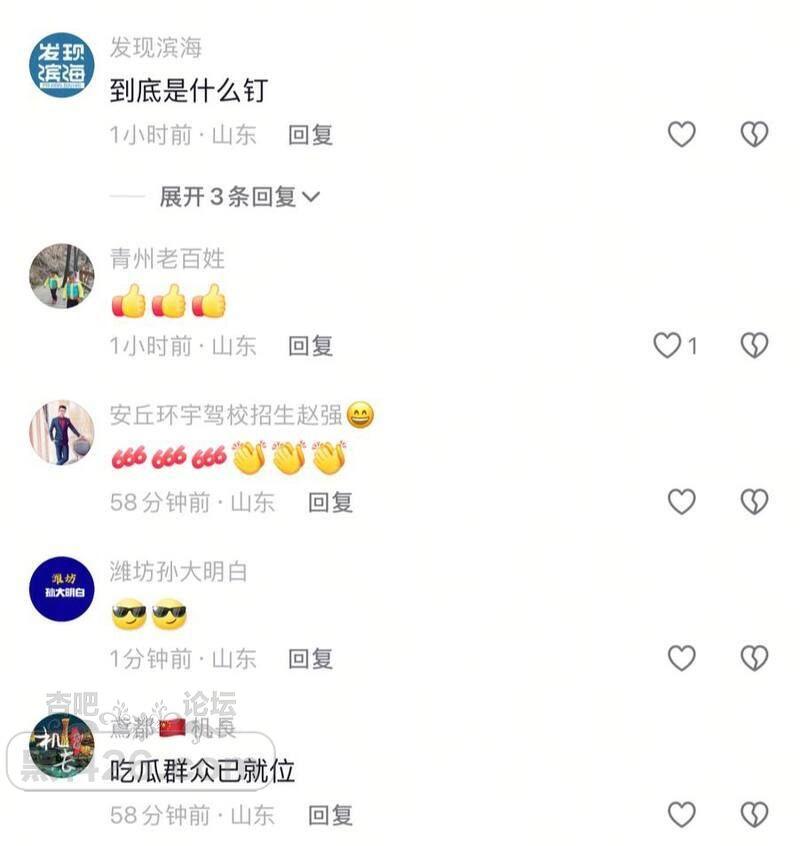Dislike the 吃瓜群众已就位 comment
The height and width of the screenshot is (846, 800).
click(x=754, y=815)
